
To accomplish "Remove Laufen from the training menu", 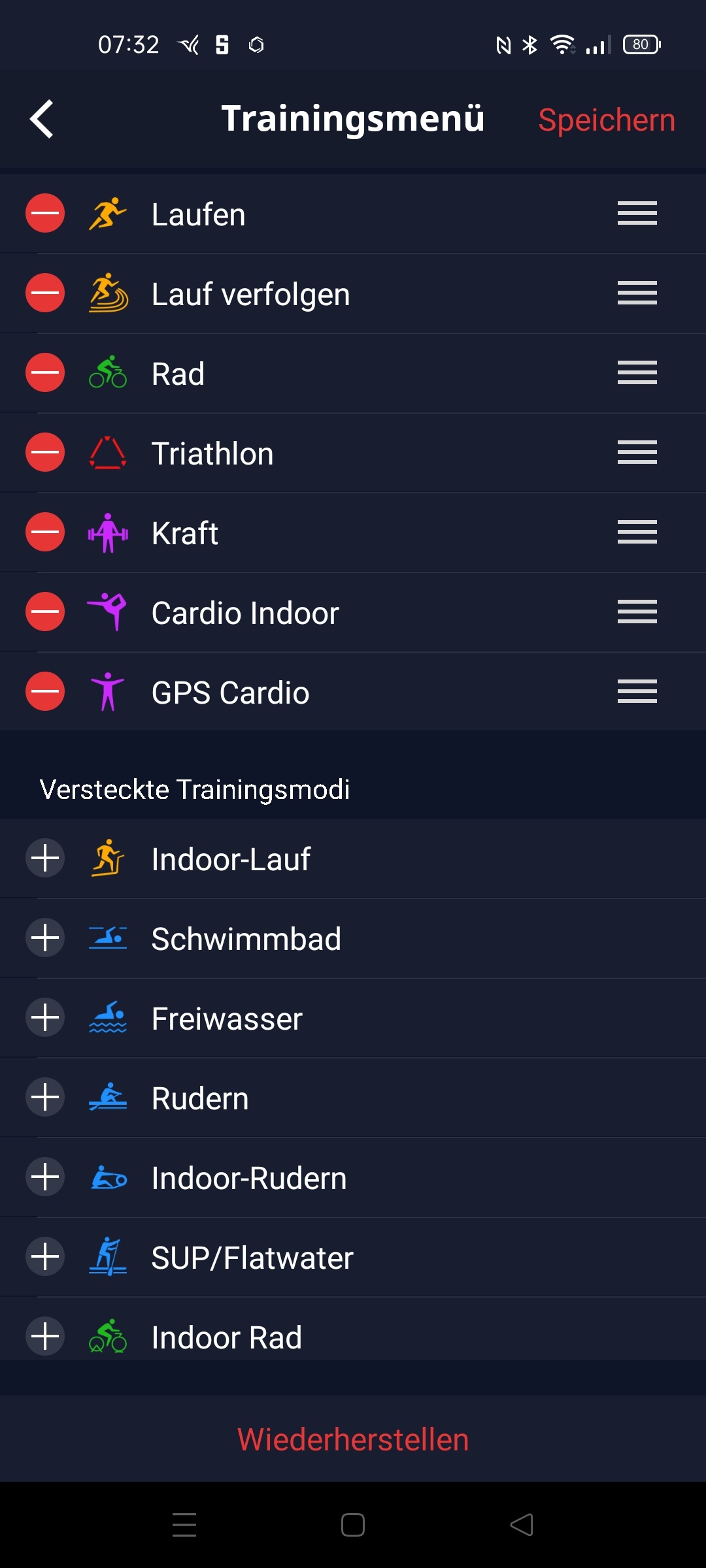I will coord(45,213).
